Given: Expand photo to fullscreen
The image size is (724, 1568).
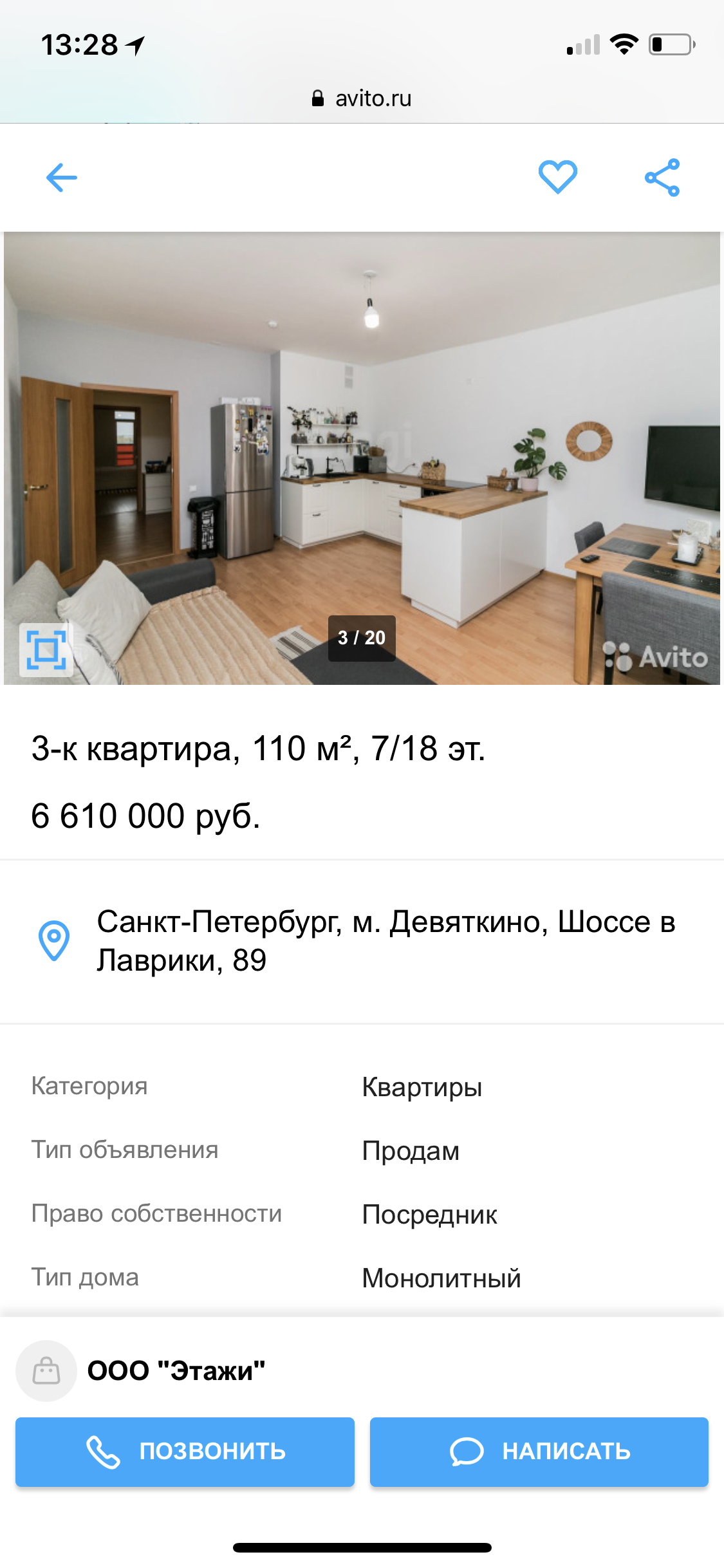Looking at the screenshot, I should tap(46, 650).
